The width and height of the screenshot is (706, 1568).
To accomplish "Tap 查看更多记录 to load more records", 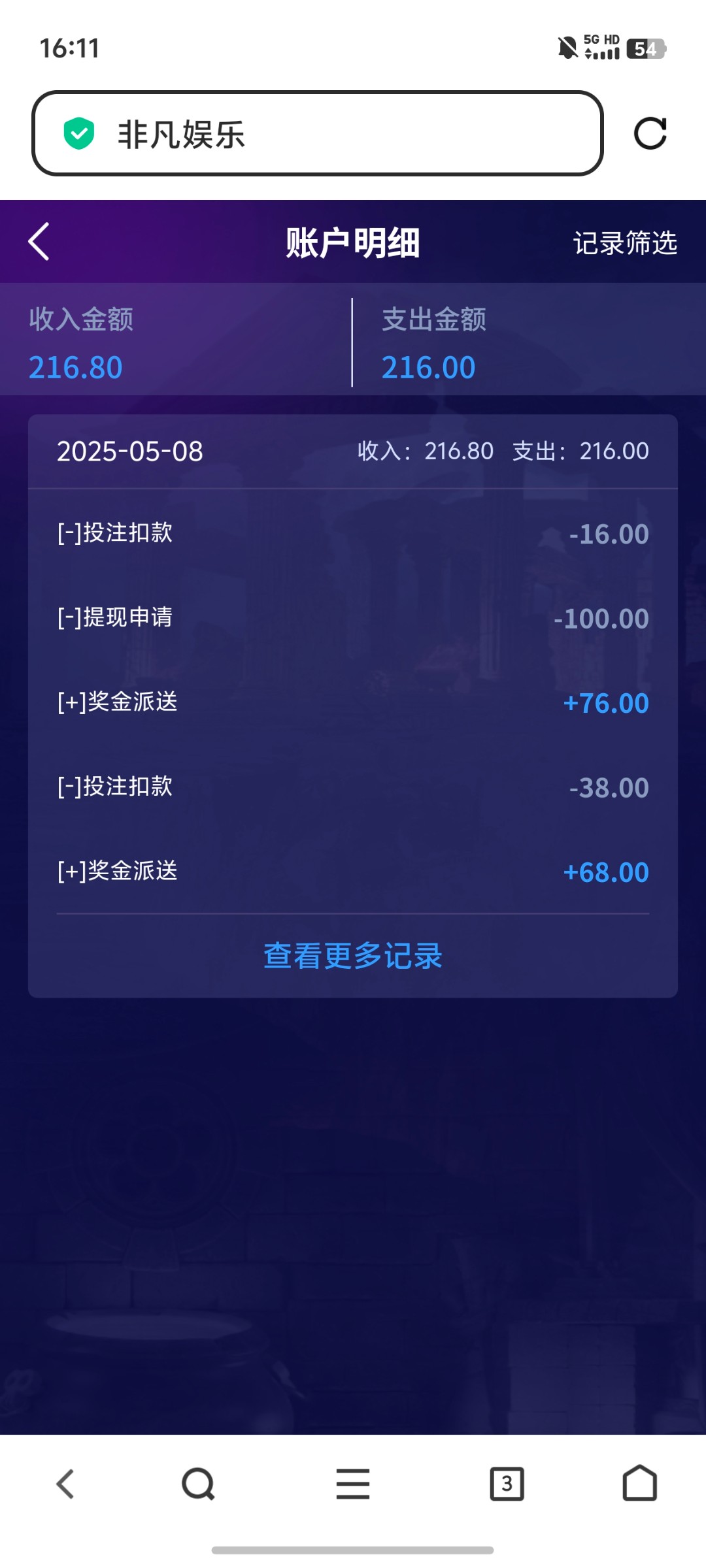I will pyautogui.click(x=353, y=957).
